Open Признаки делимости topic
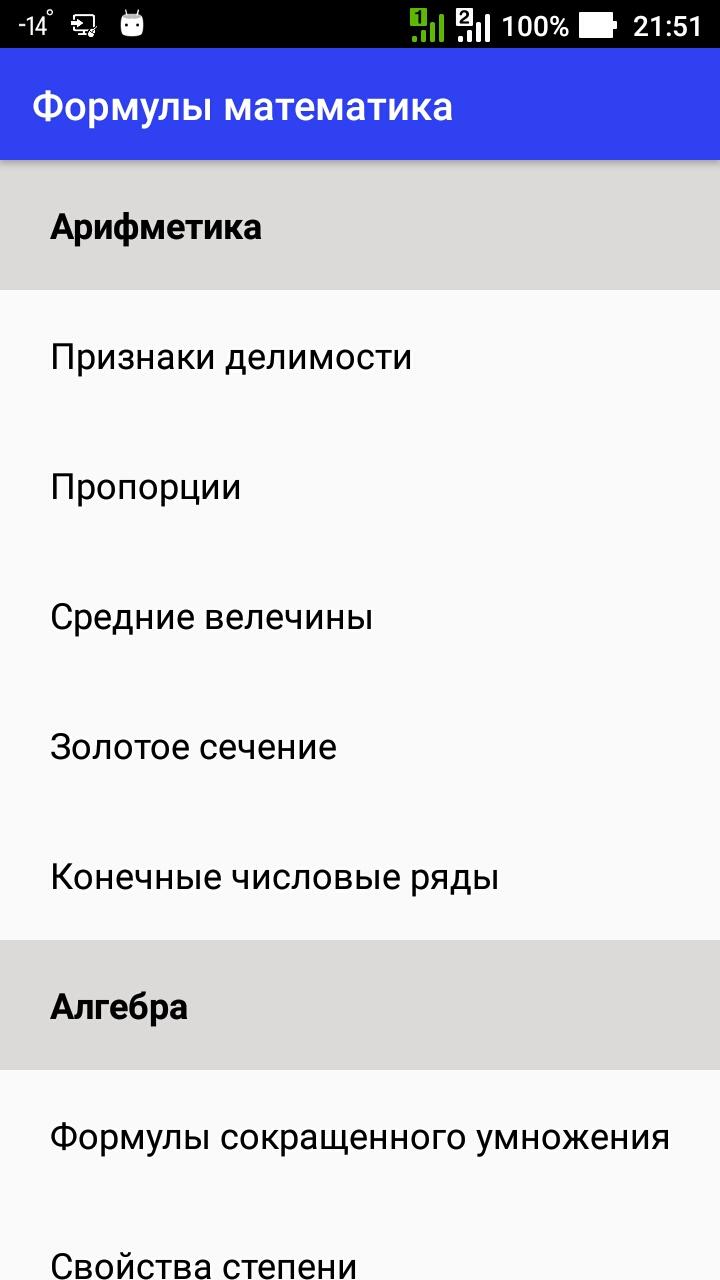The height and width of the screenshot is (1280, 720). (360, 356)
